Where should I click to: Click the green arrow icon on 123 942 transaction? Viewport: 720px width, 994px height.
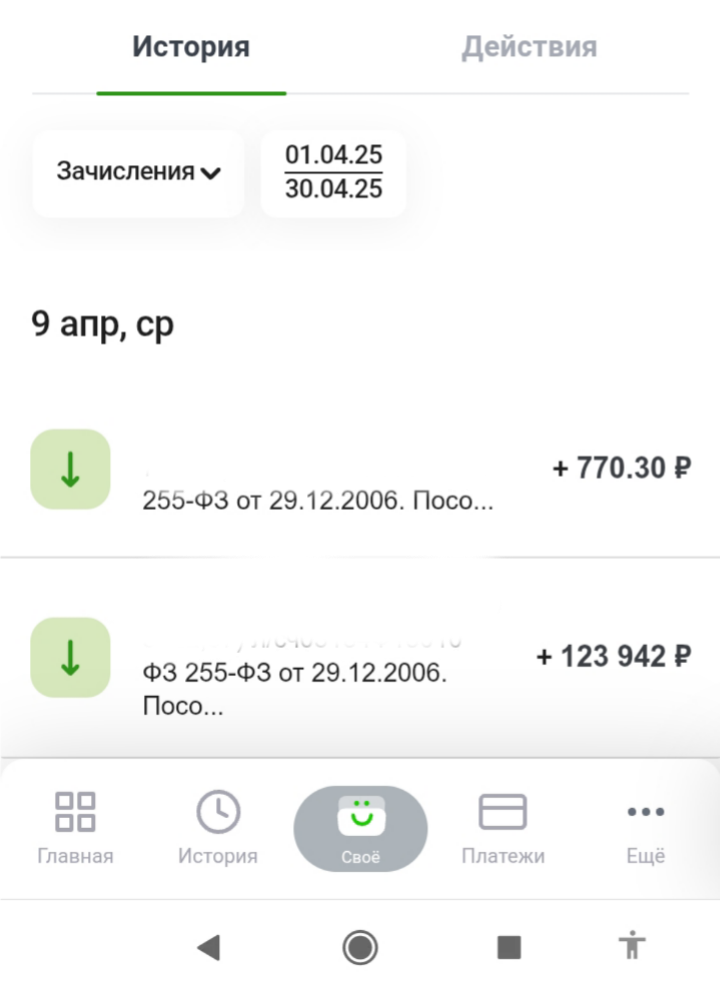(70, 655)
